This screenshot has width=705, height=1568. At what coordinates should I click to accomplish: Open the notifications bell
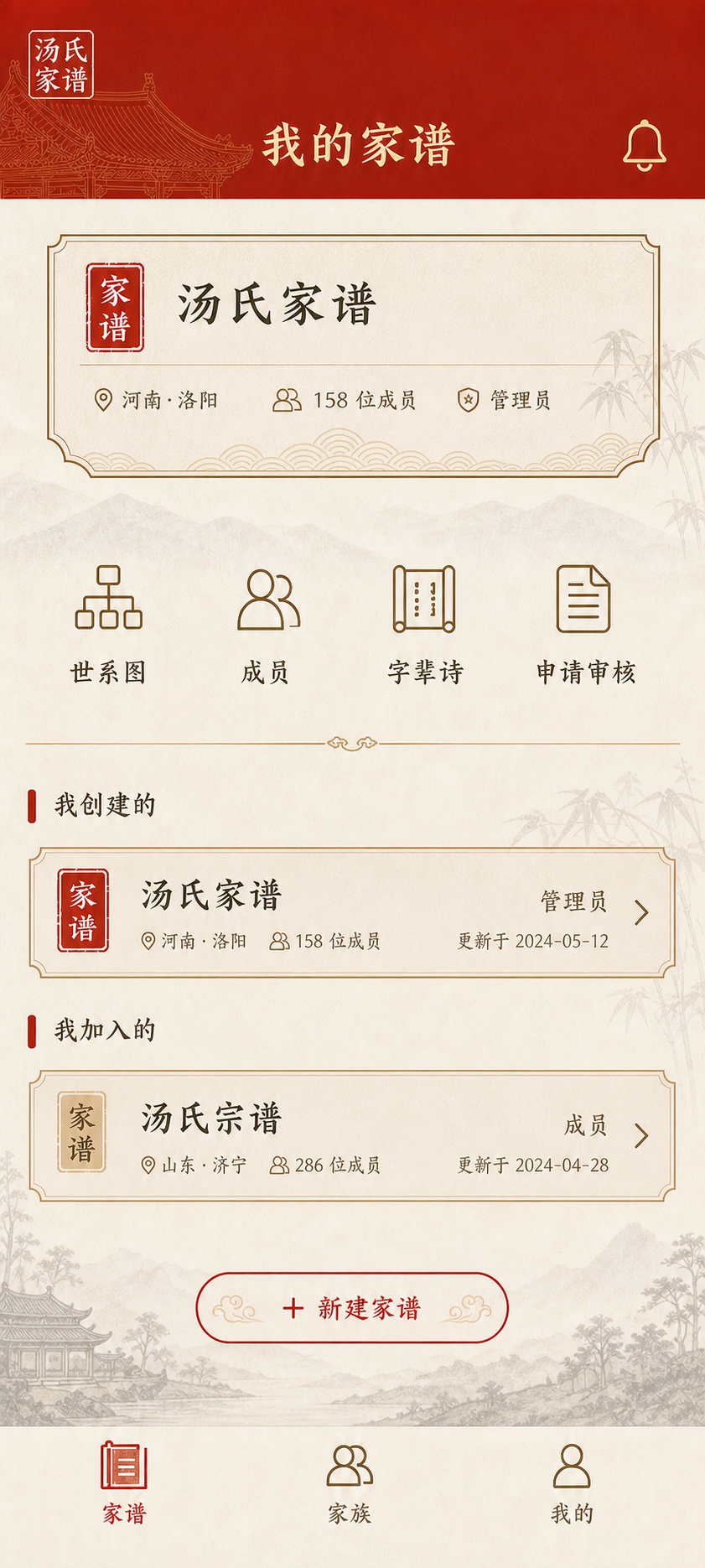(x=644, y=146)
